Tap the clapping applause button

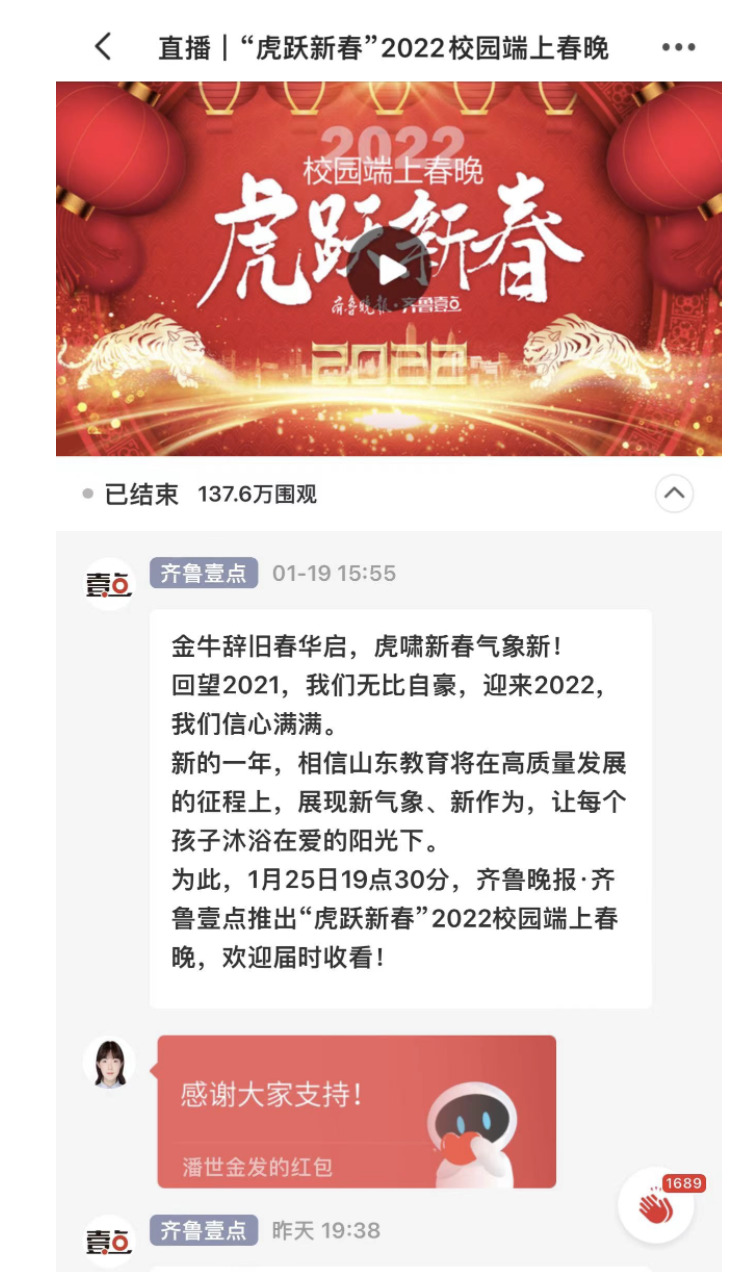(x=656, y=1208)
